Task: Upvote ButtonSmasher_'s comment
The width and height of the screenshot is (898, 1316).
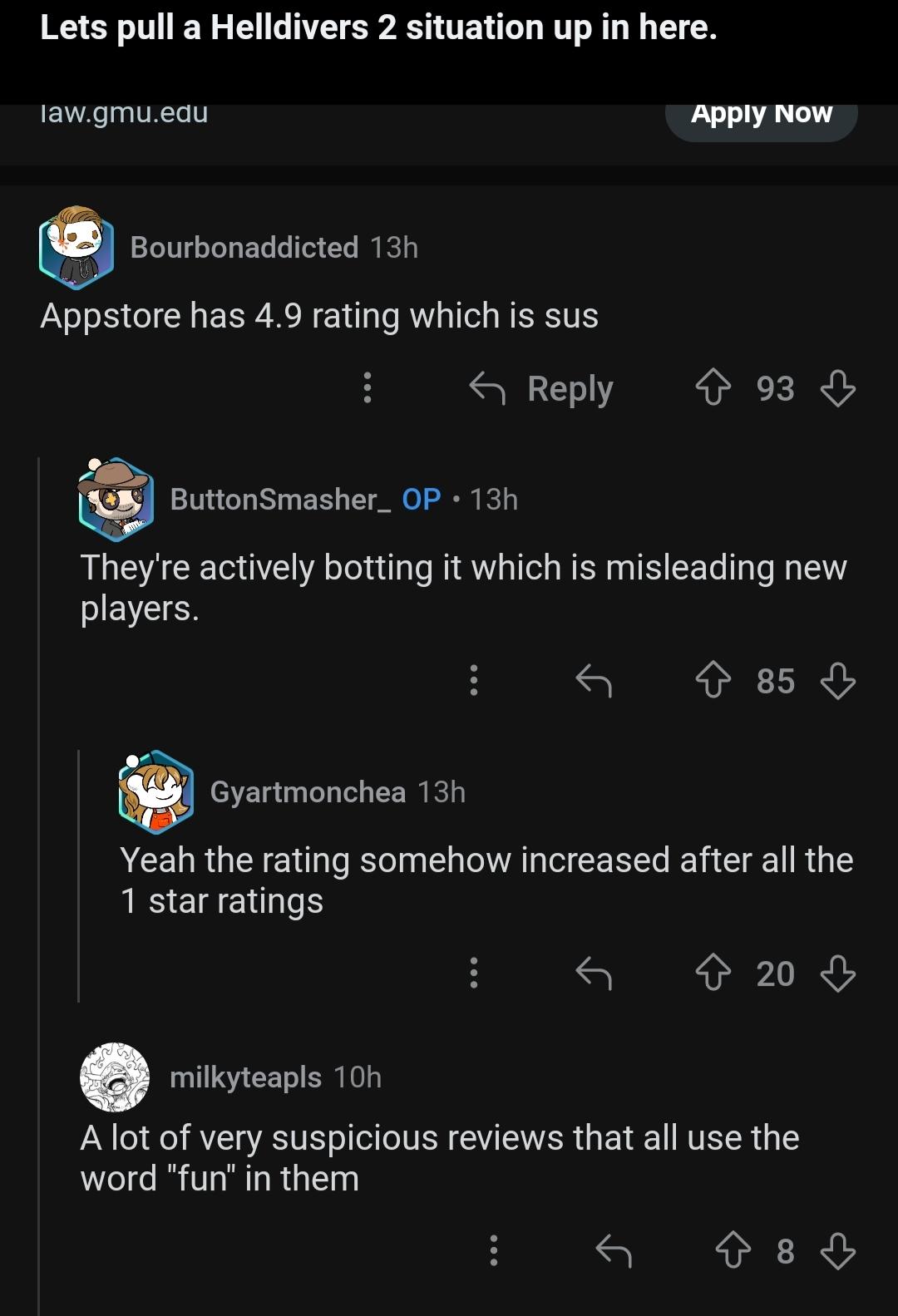Action: click(x=713, y=681)
